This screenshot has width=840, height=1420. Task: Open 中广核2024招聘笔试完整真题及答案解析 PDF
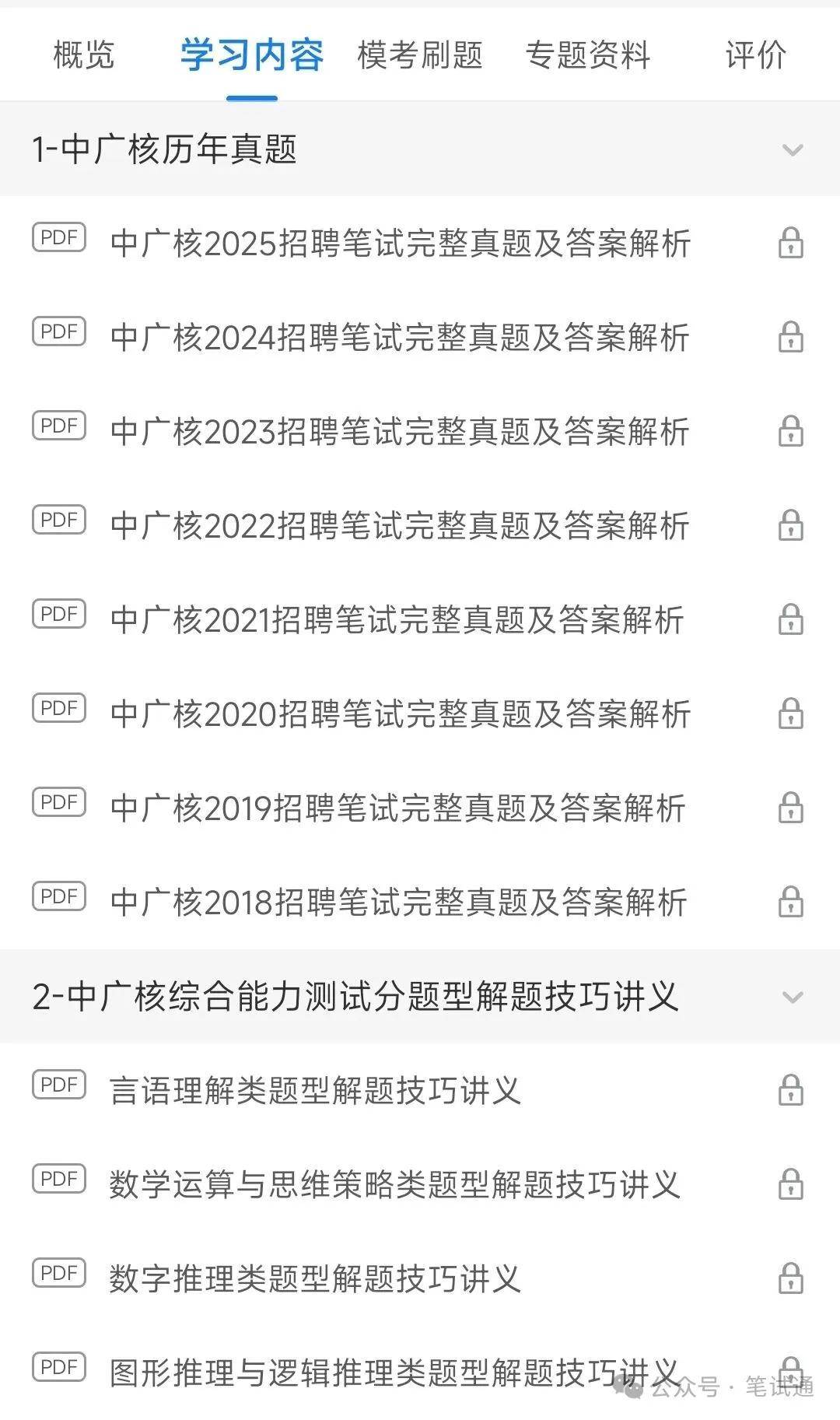(420, 338)
